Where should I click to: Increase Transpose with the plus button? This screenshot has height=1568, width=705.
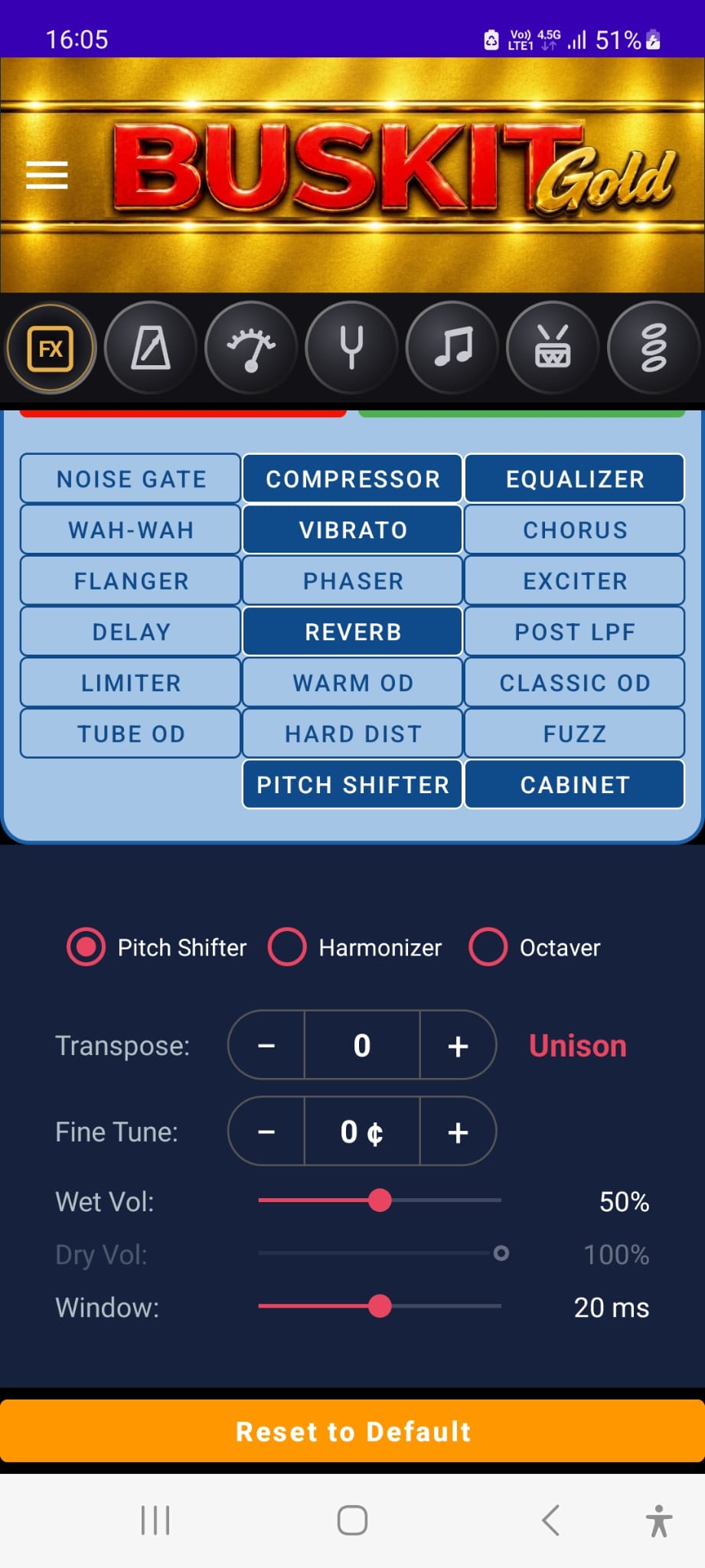click(x=458, y=1045)
